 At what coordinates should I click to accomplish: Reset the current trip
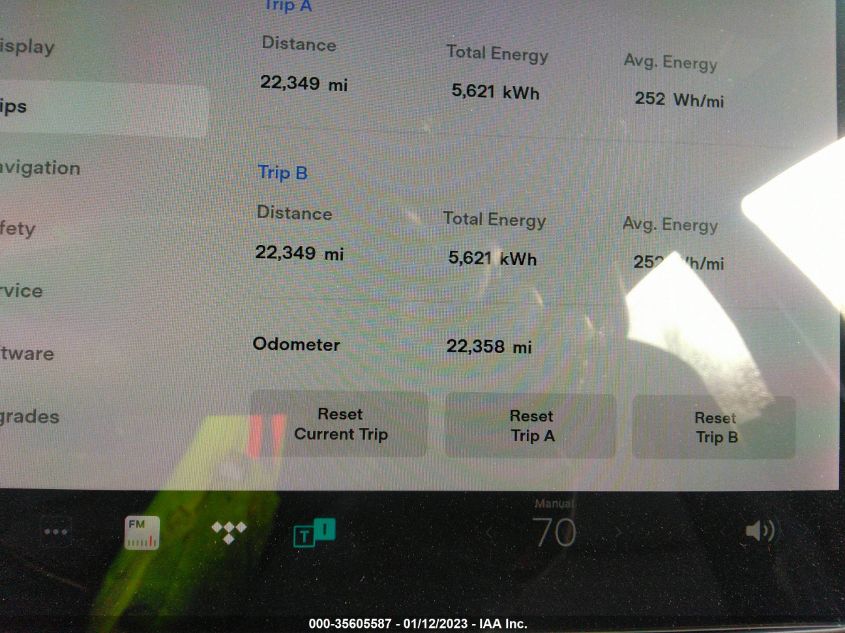coord(340,424)
